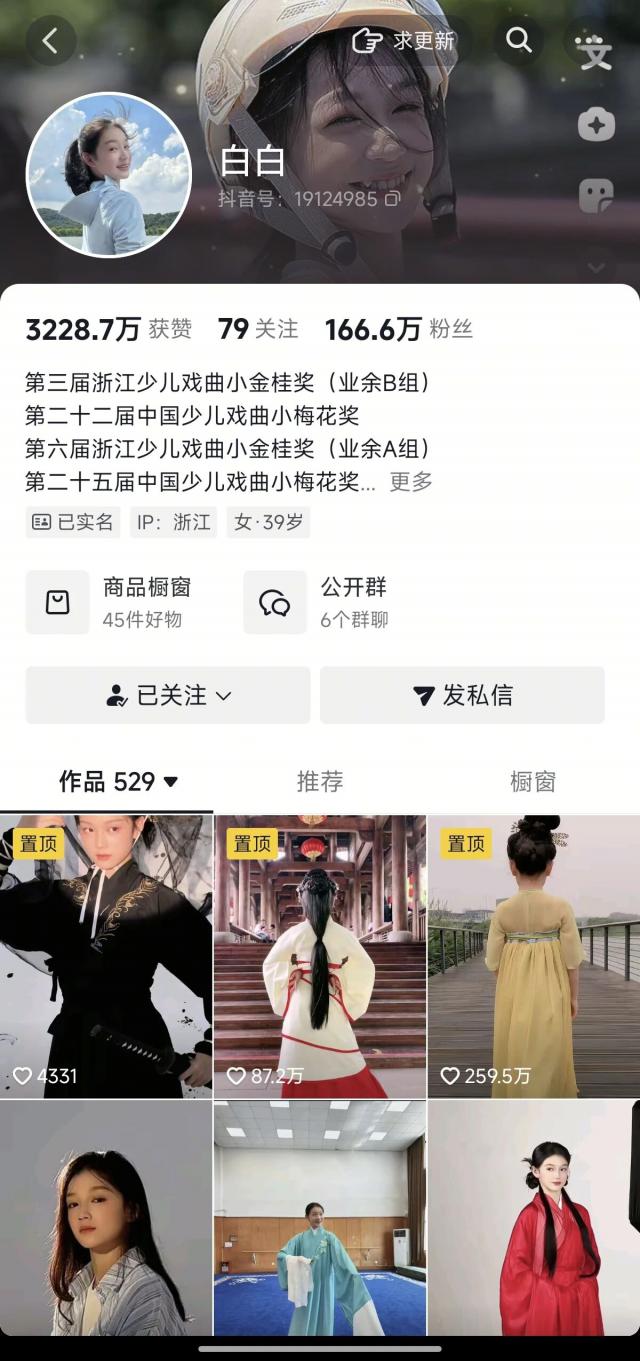
Task: Open the video of girl in red hanfu
Action: (x=533, y=1220)
